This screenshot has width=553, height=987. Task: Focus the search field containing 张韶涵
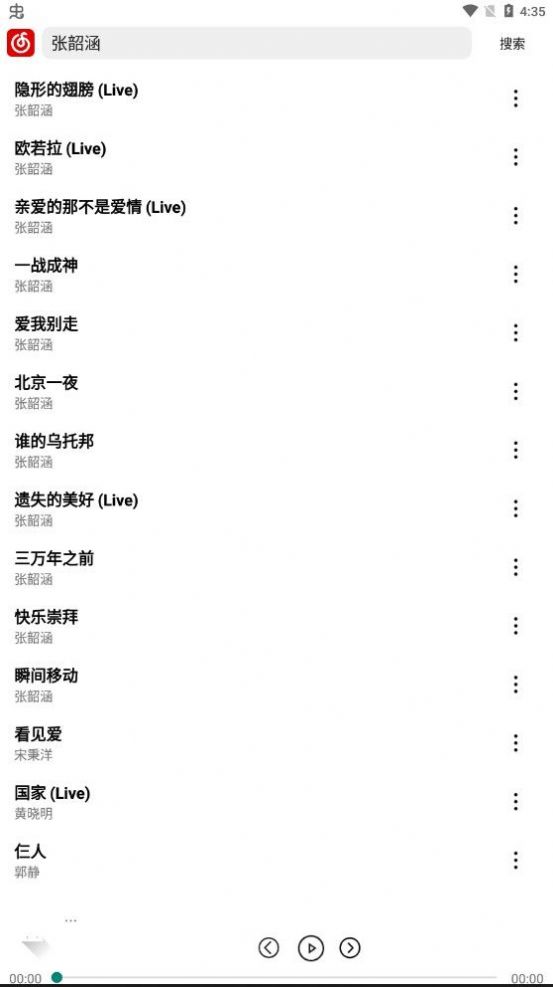tap(257, 43)
